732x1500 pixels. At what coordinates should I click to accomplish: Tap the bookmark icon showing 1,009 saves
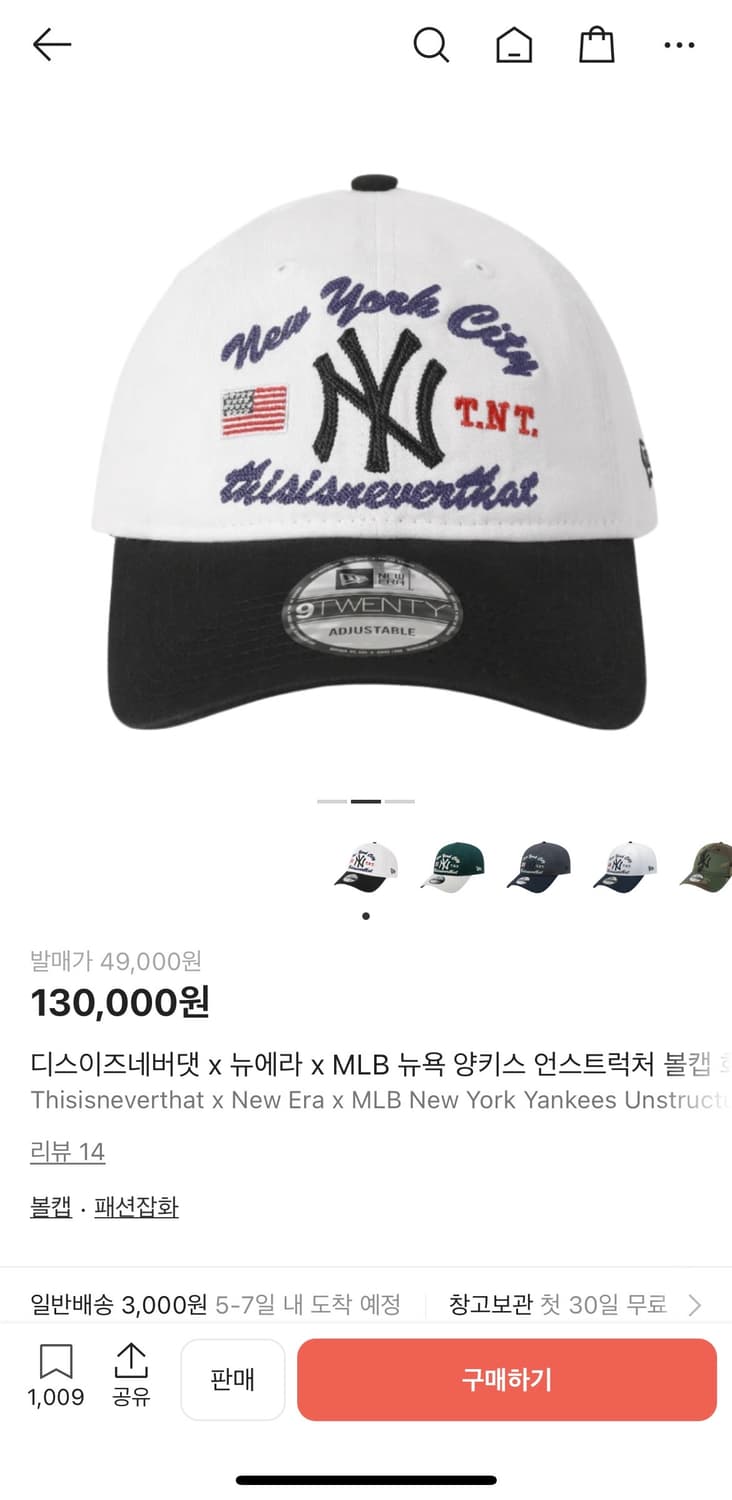tap(56, 1360)
